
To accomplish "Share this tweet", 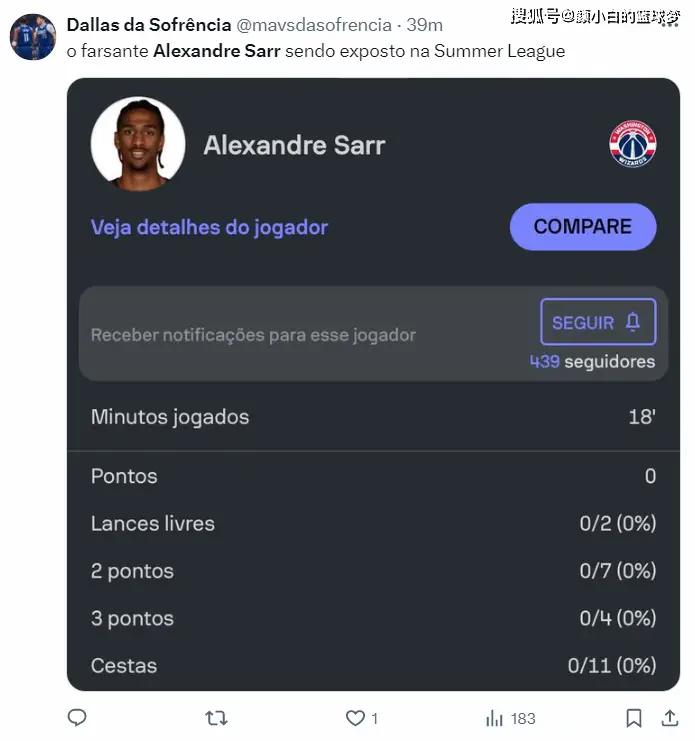I will (x=670, y=718).
